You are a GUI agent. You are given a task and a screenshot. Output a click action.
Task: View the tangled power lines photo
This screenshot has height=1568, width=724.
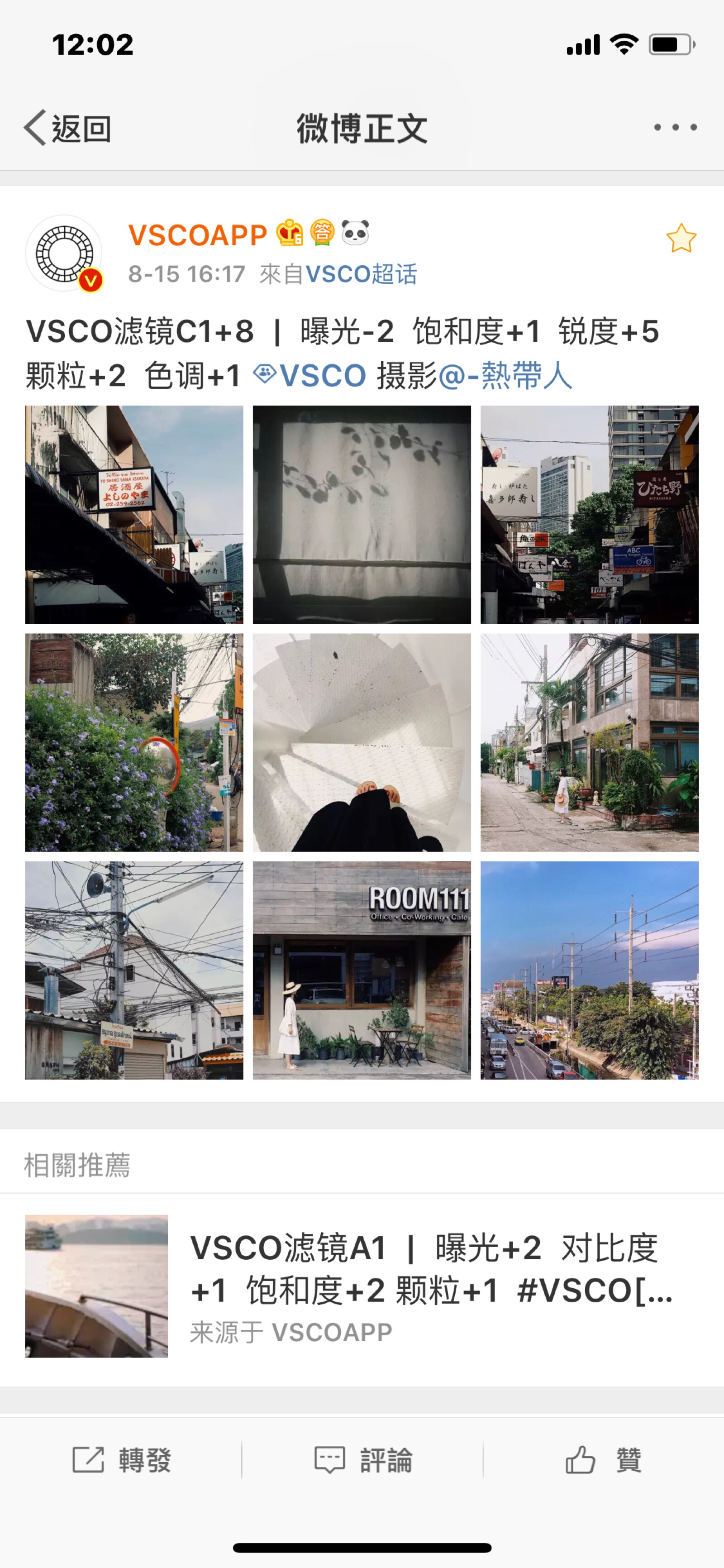pos(134,970)
